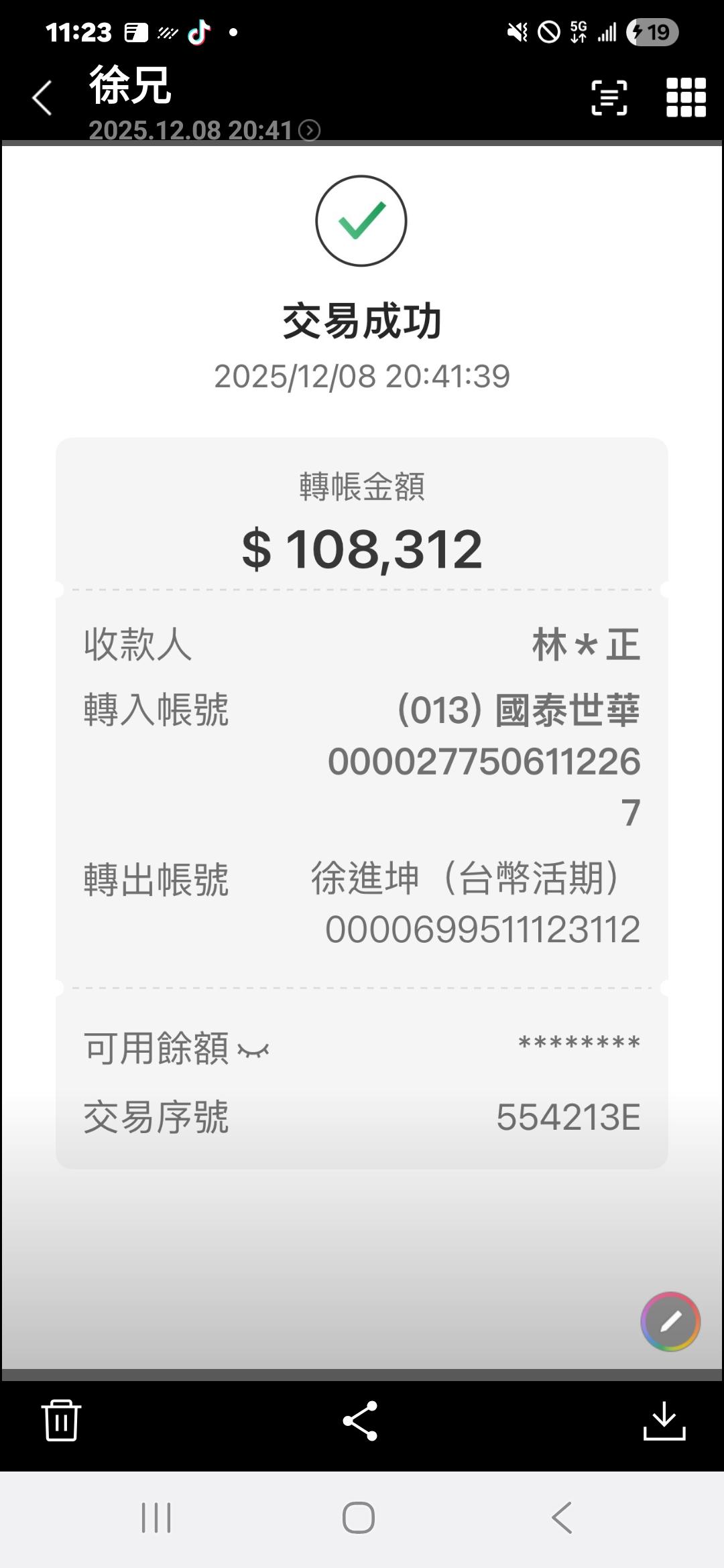Open recent apps from the navigation bar
Screen dimensions: 724x1568
click(x=156, y=1518)
